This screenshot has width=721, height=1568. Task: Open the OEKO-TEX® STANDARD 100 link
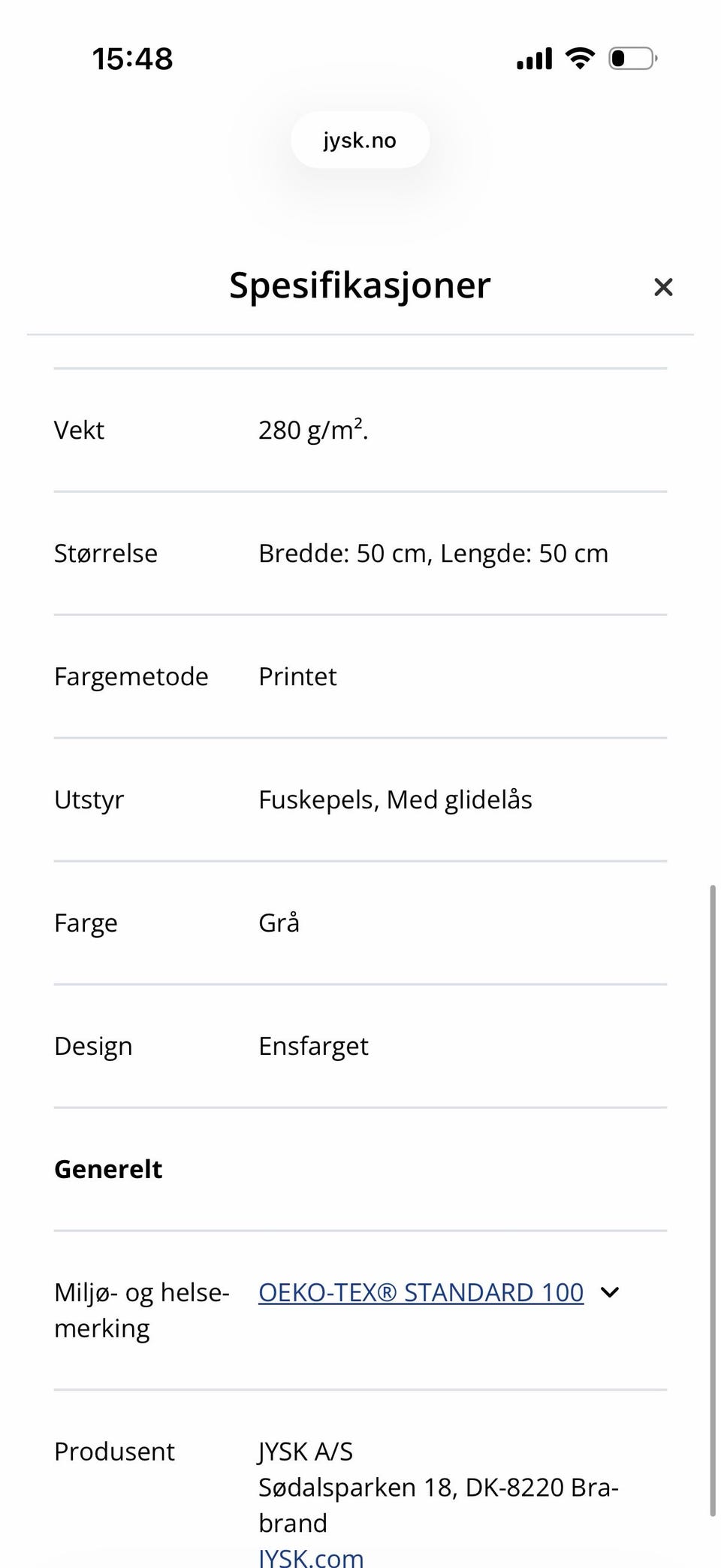point(420,1292)
